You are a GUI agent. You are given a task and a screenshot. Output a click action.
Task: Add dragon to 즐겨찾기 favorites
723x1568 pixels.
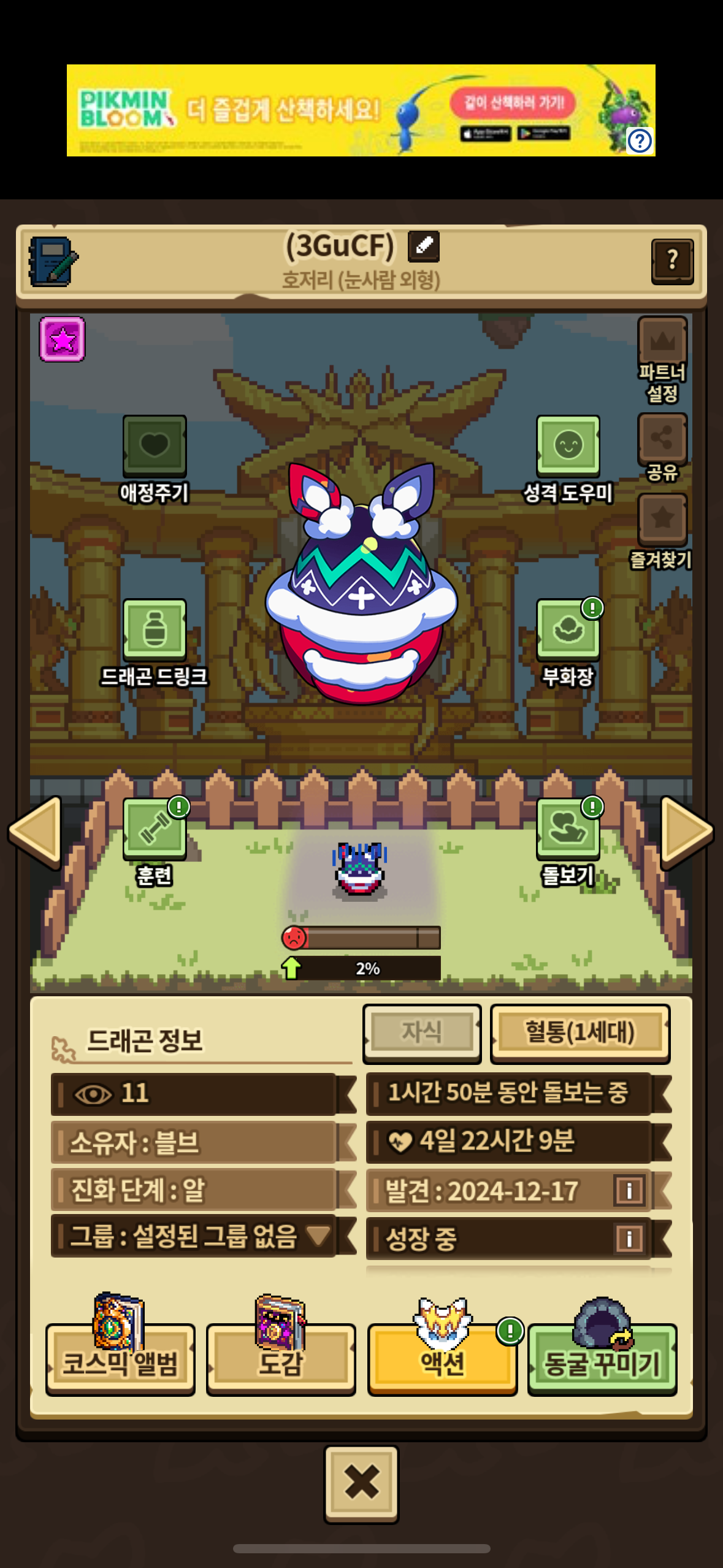coord(662,532)
